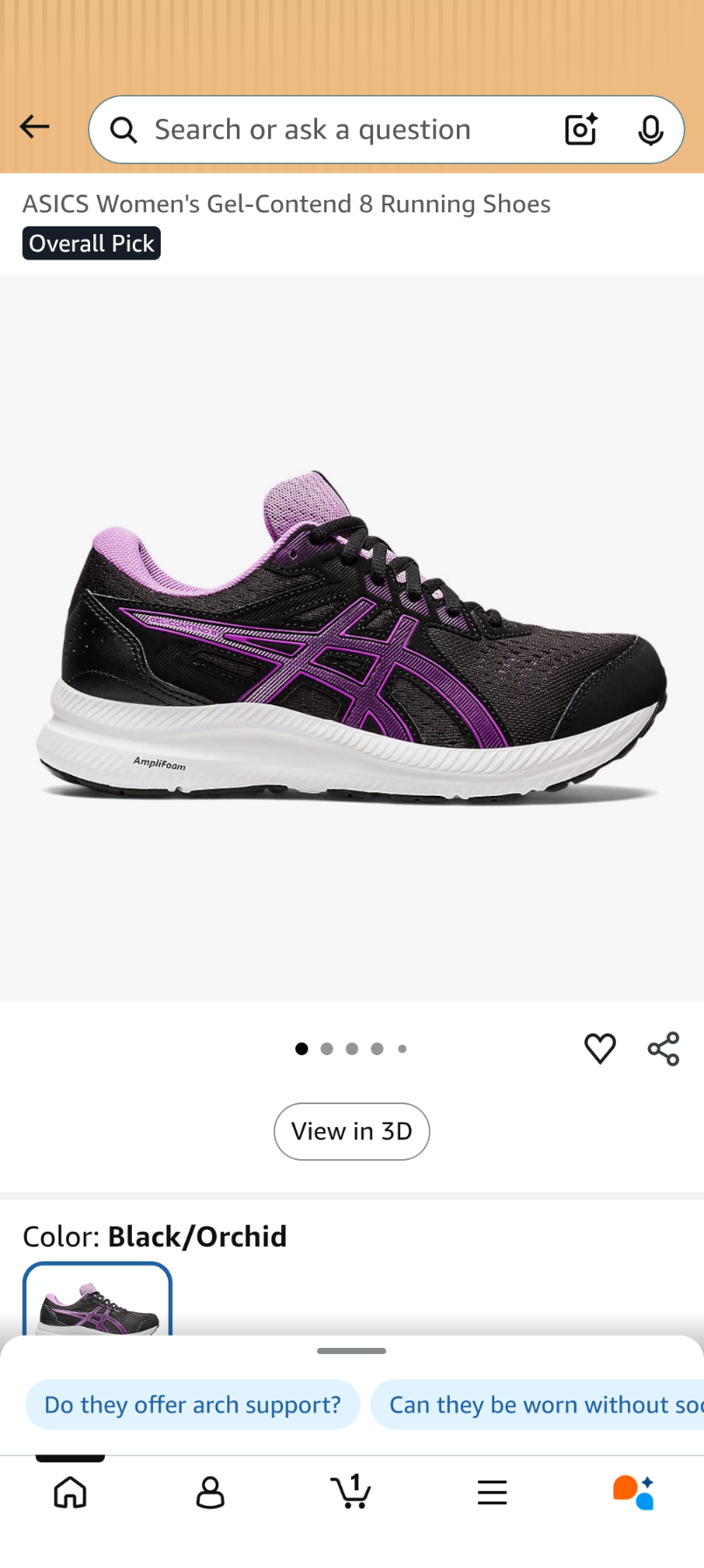The height and width of the screenshot is (1568, 704).
Task: Expand the bottom sheet handle
Action: click(352, 1350)
